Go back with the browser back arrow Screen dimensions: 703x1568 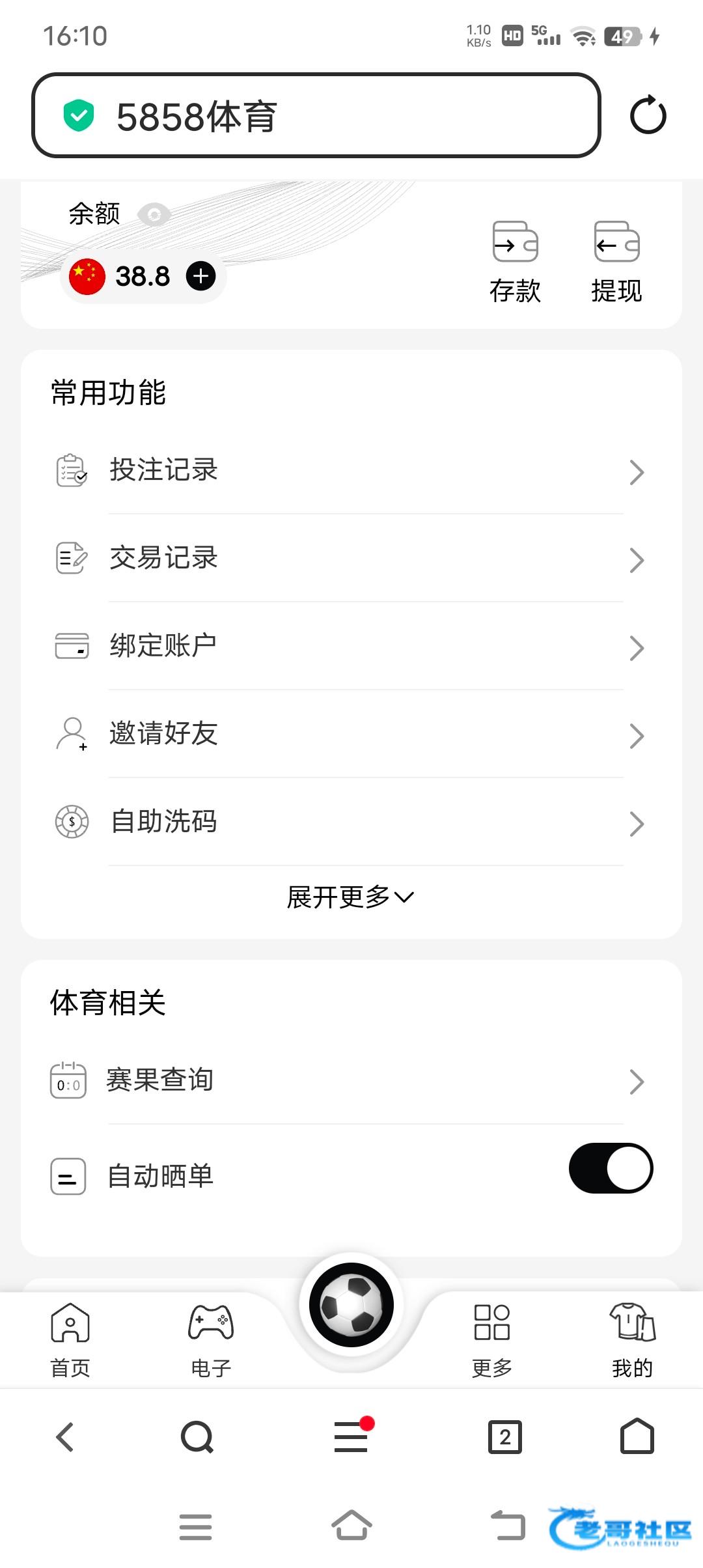pyautogui.click(x=65, y=1437)
